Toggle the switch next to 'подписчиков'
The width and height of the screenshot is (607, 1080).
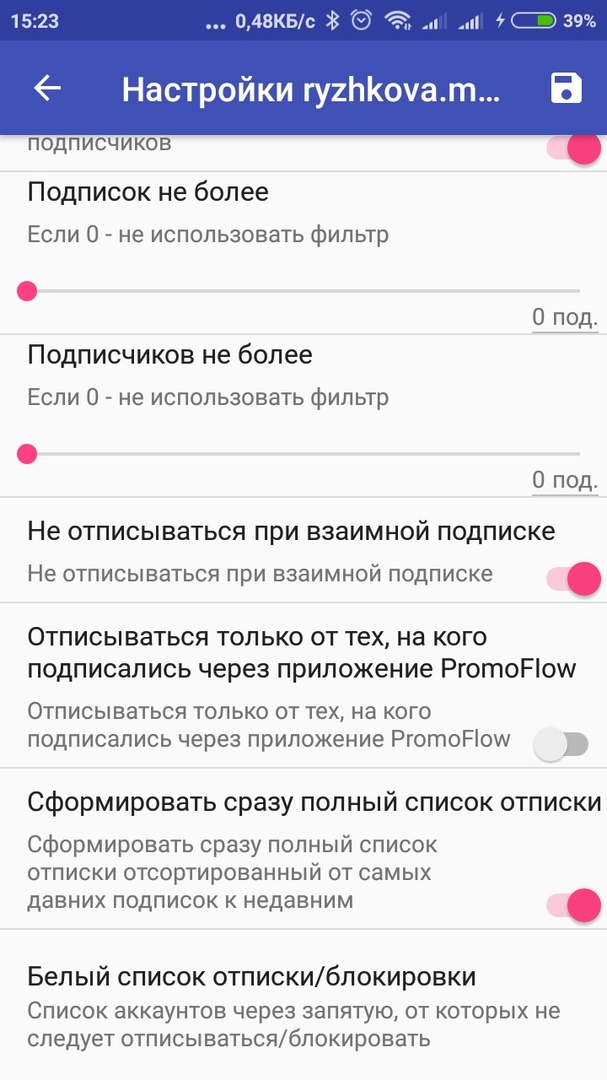pyautogui.click(x=573, y=149)
